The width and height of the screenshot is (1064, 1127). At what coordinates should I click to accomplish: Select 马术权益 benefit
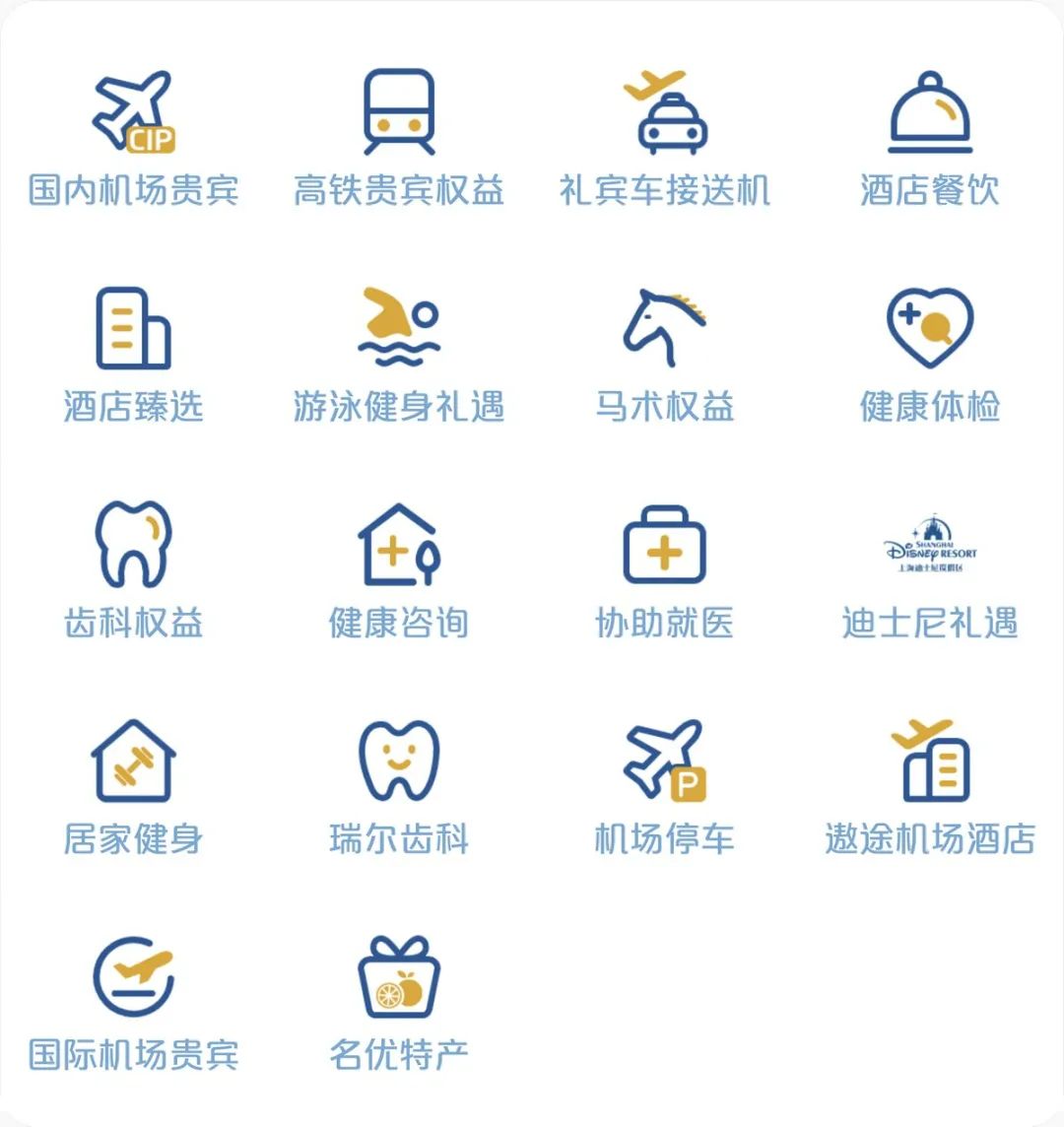pos(665,355)
